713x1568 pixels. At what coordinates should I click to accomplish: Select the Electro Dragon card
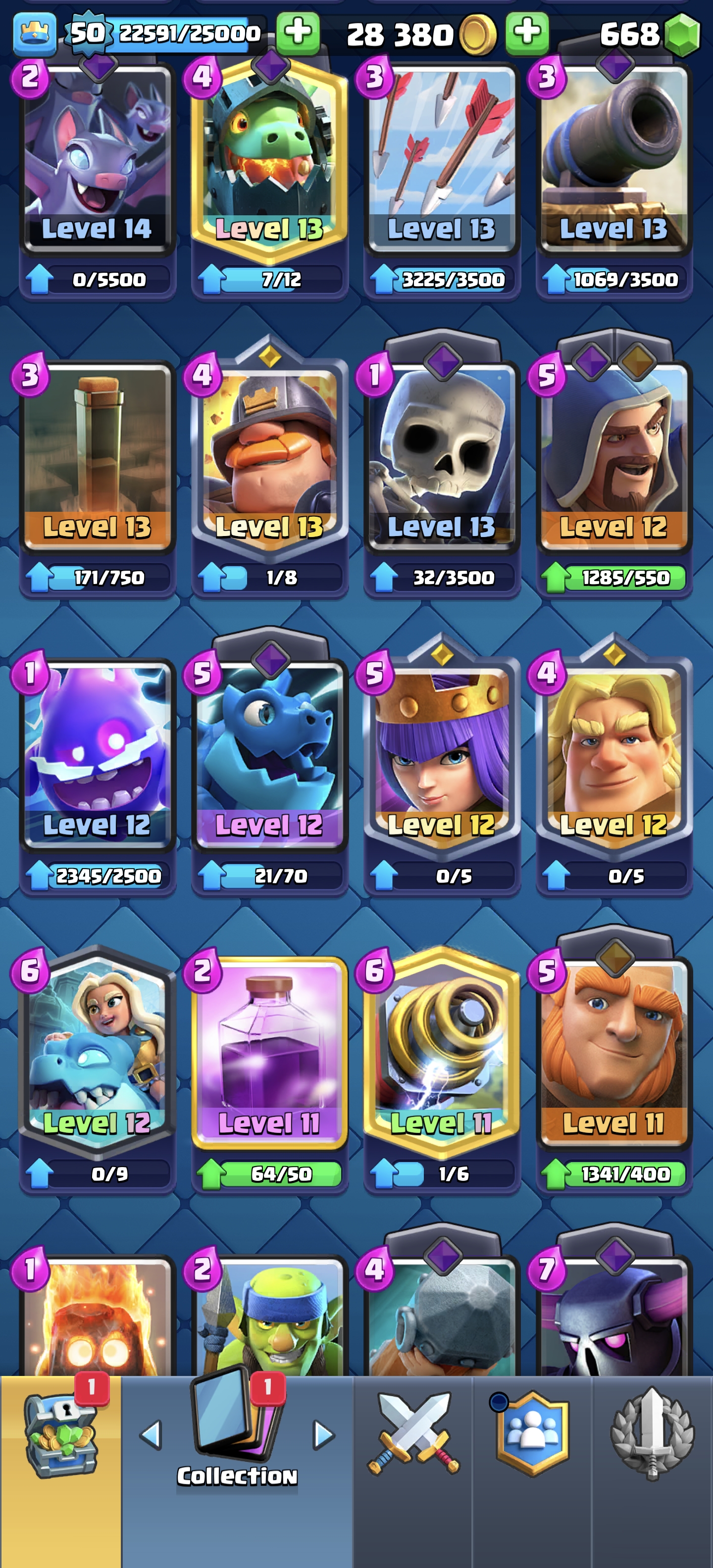pos(269,755)
